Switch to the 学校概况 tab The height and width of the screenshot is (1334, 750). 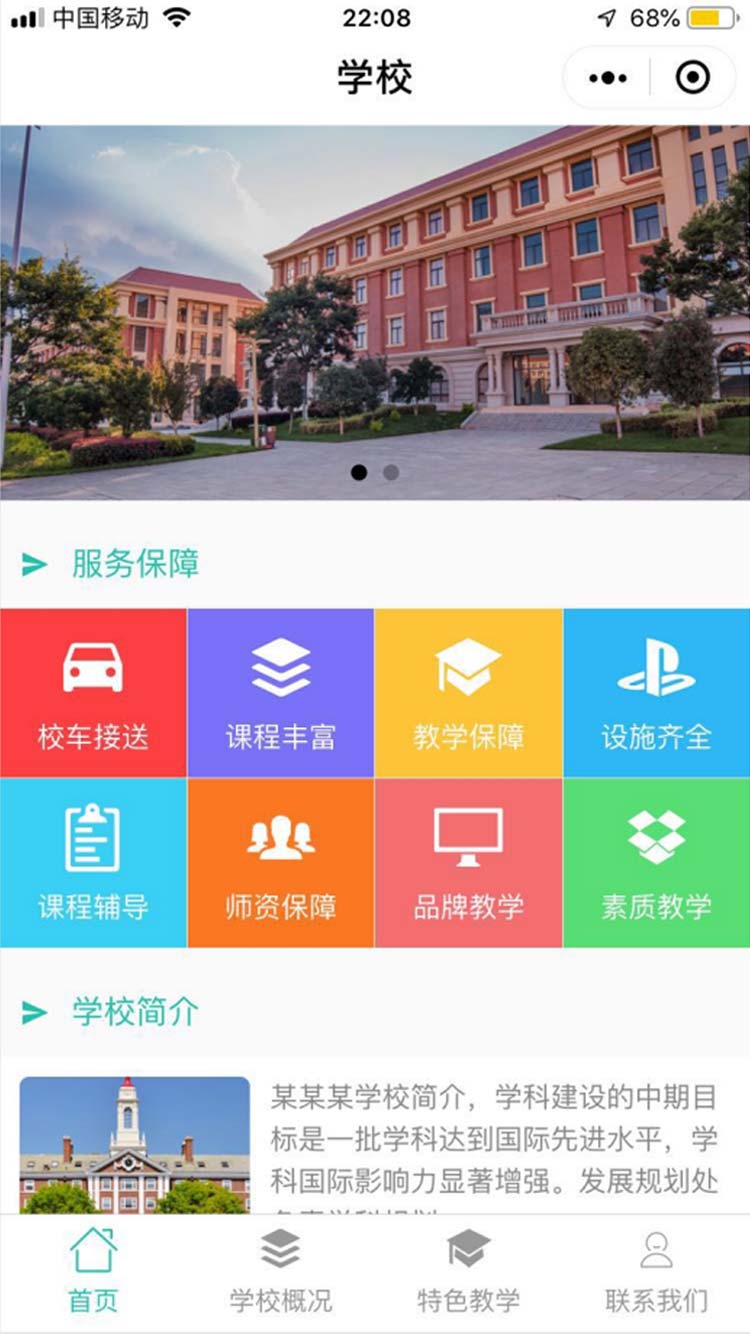(280, 1270)
